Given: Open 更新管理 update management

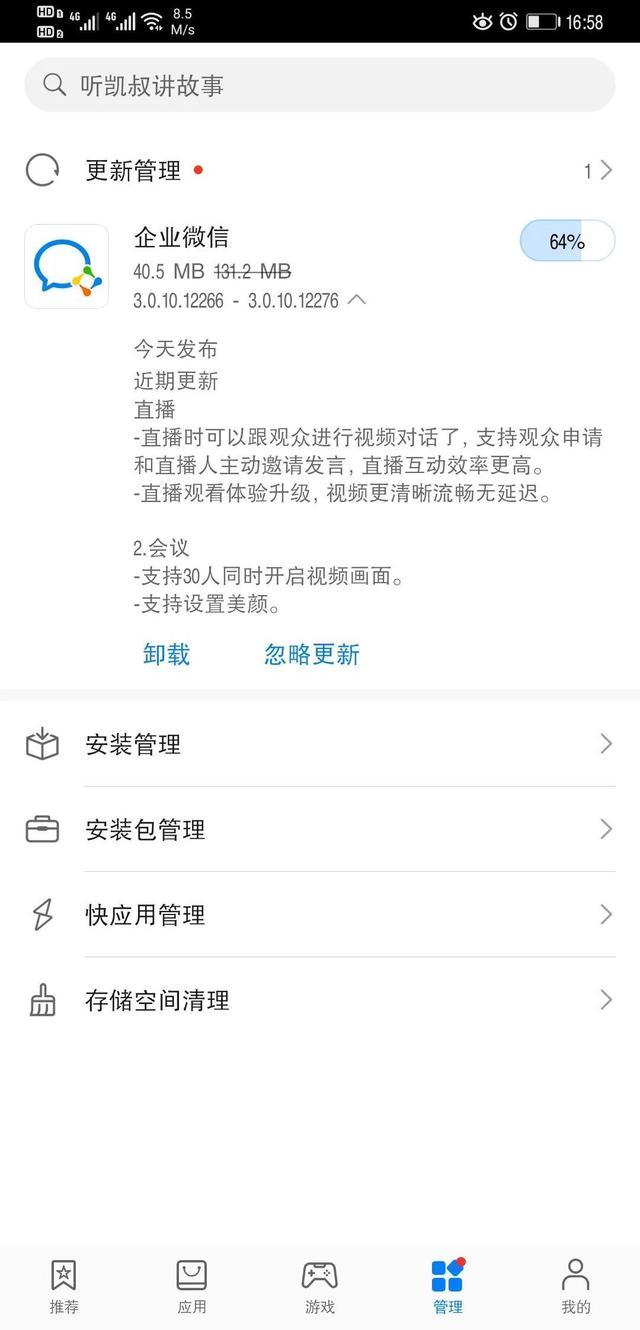Looking at the screenshot, I should (x=320, y=170).
